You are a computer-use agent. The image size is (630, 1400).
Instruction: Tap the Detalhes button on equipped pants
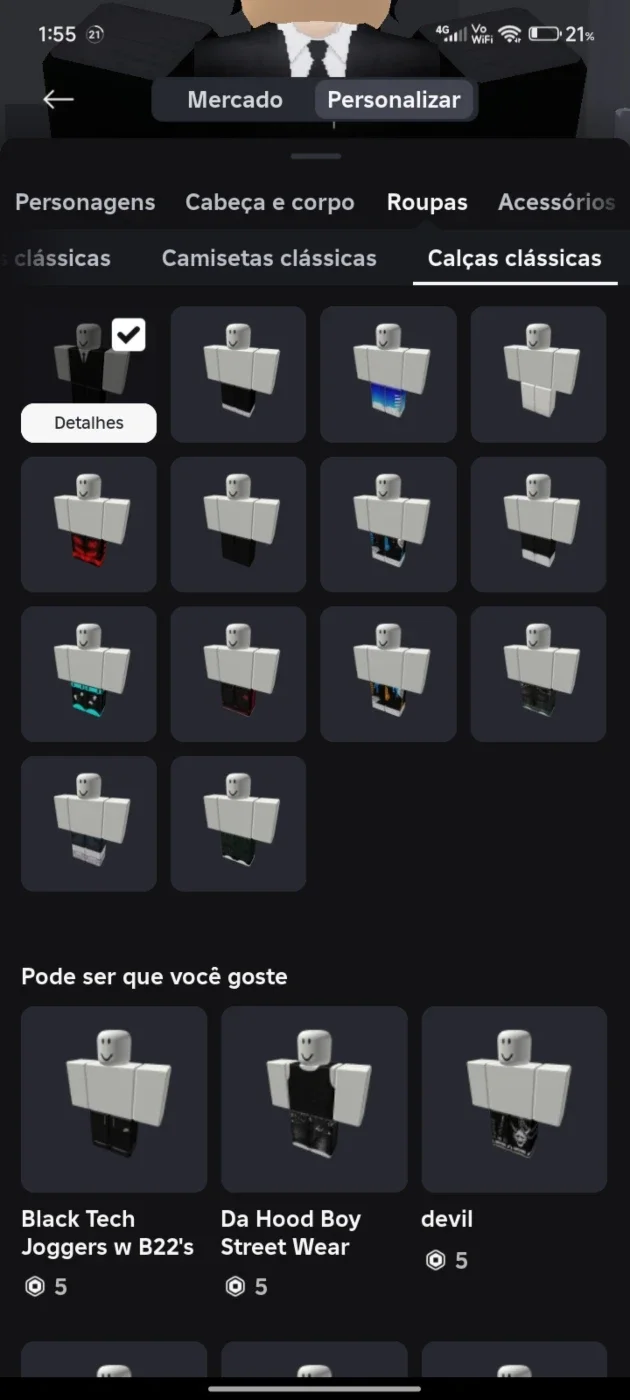click(x=89, y=423)
